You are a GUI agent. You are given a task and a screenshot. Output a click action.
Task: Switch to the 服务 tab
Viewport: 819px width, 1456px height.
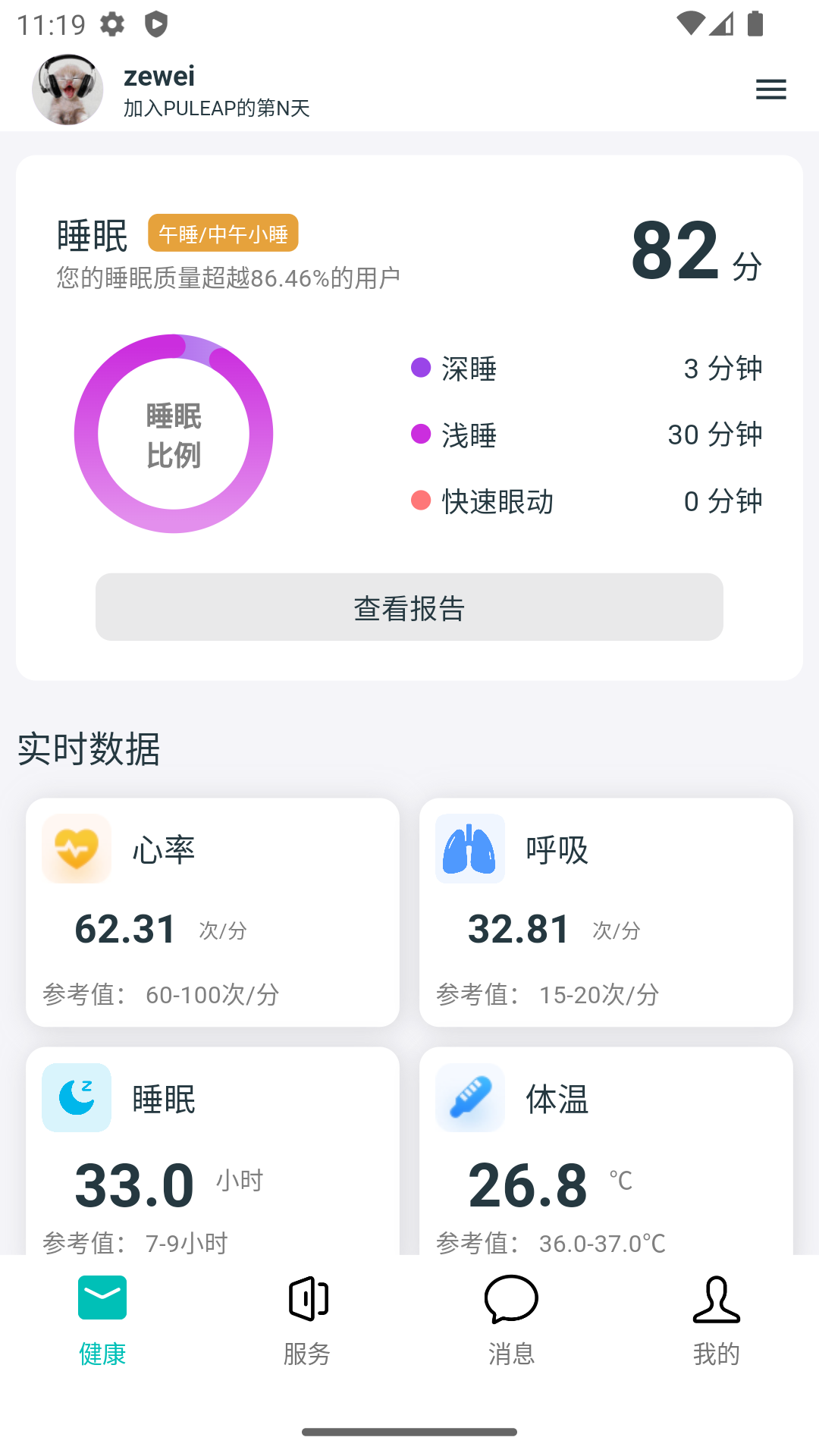(x=307, y=1320)
